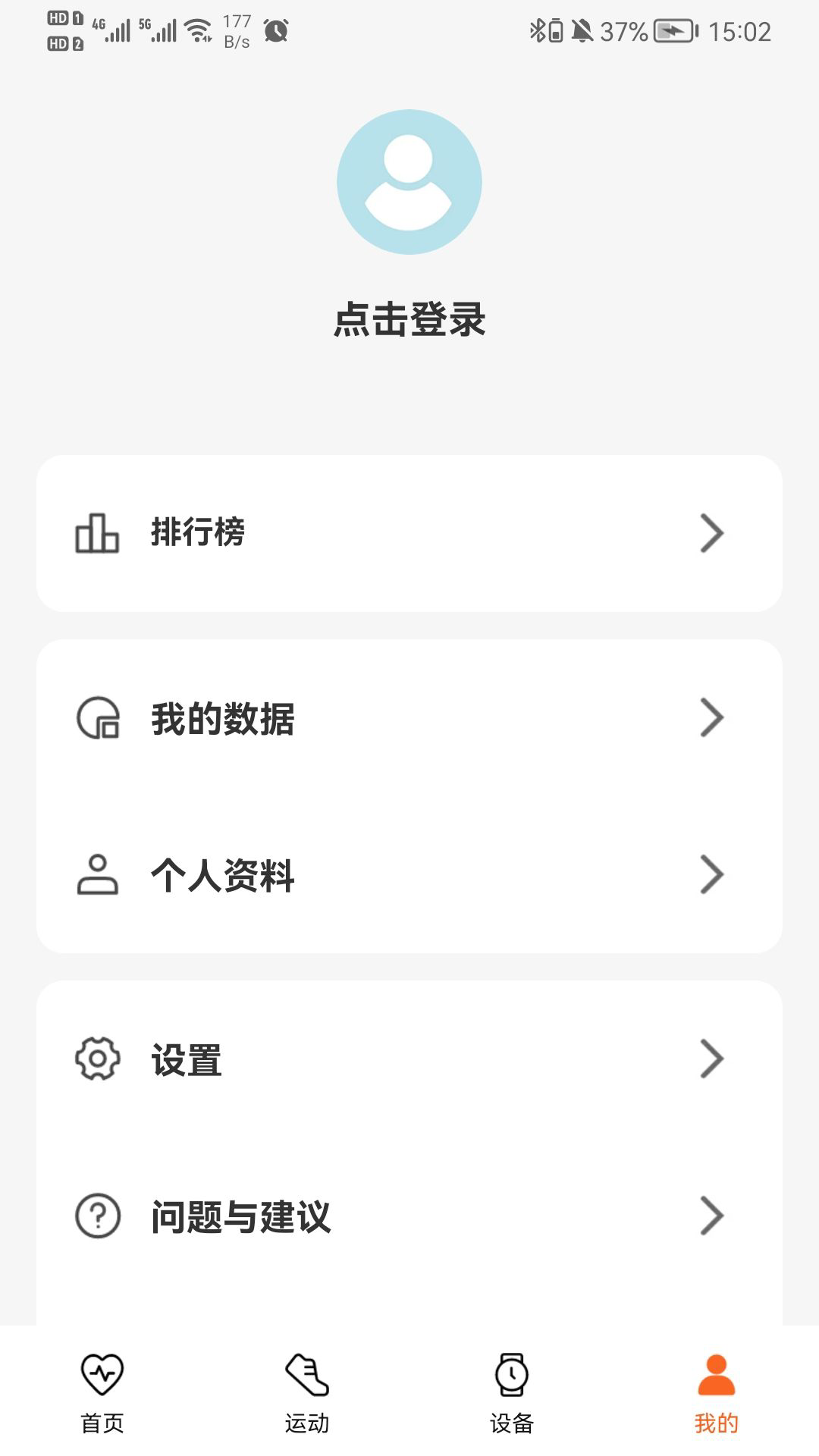
Task: Switch to the 设备 tab
Action: [512, 1401]
